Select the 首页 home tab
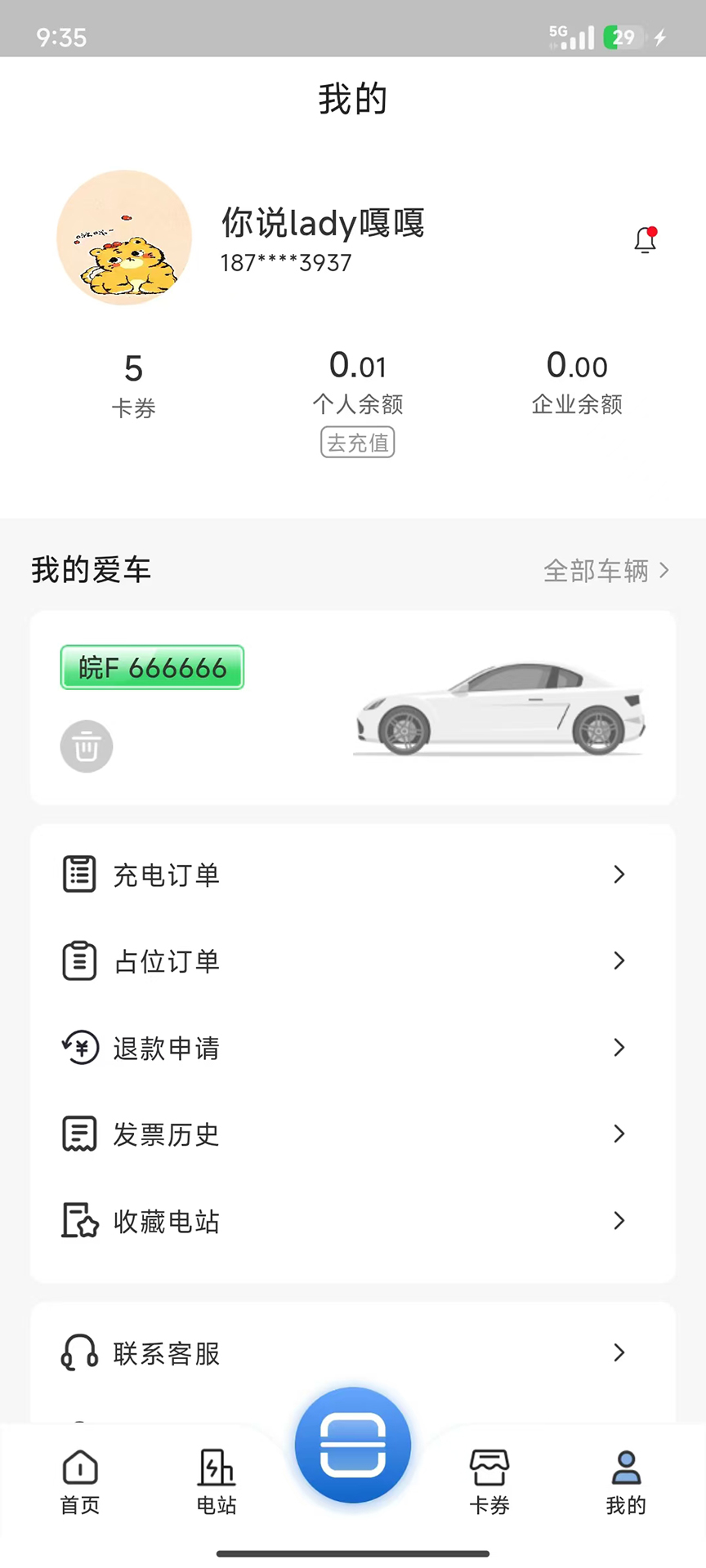Screen dimensions: 706x1568 point(79,1478)
